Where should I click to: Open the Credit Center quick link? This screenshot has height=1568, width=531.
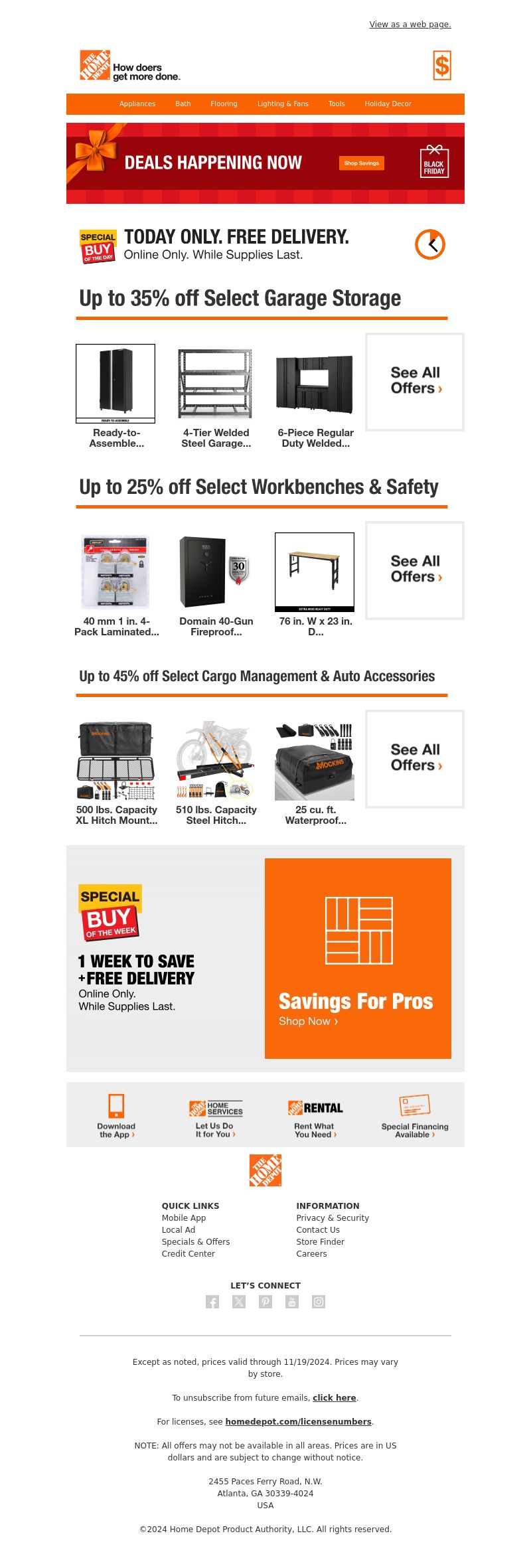[x=189, y=1254]
